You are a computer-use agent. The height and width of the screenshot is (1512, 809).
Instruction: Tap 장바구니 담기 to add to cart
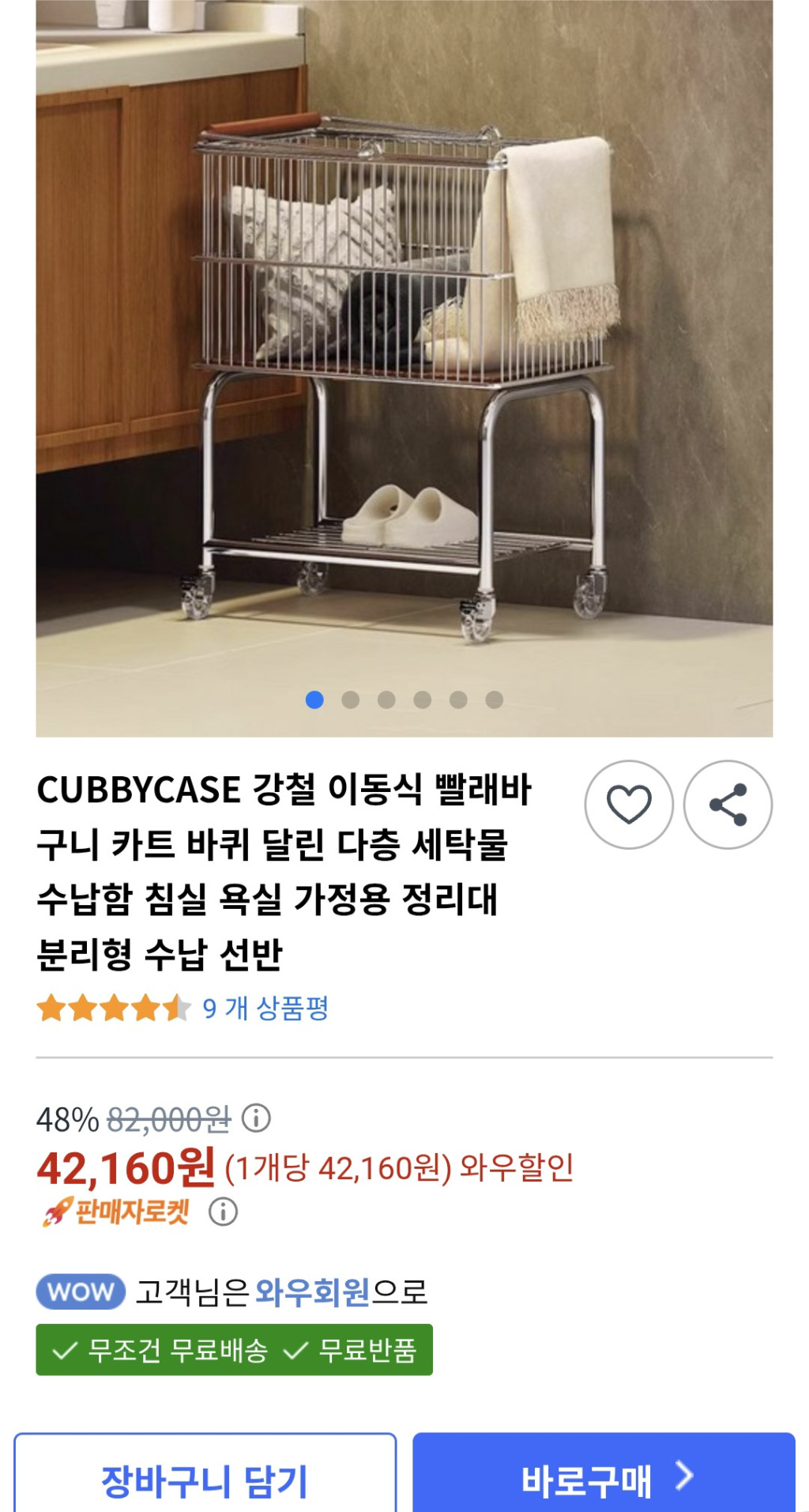pyautogui.click(x=205, y=1478)
